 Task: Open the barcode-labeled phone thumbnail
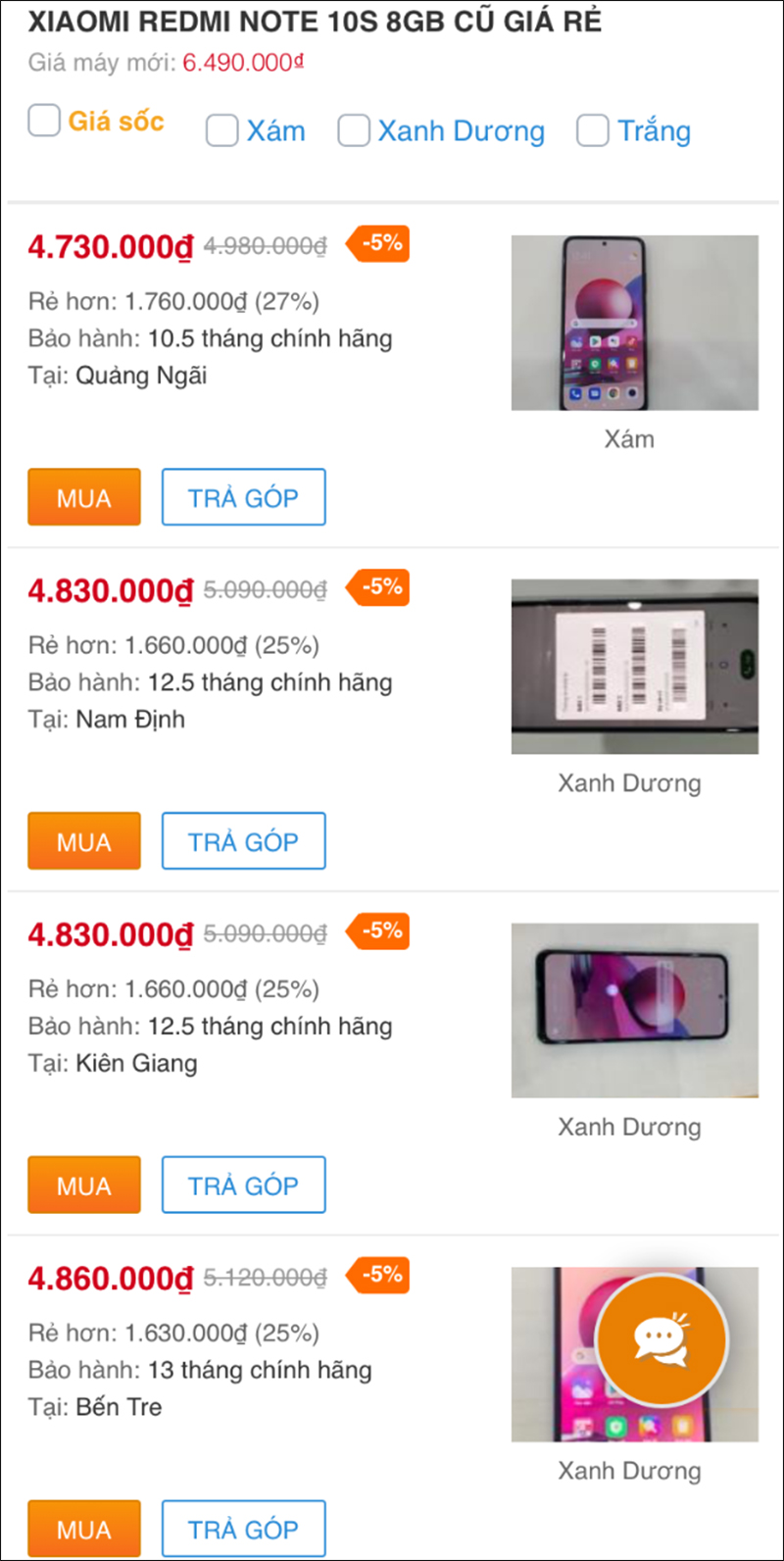pyautogui.click(x=634, y=667)
